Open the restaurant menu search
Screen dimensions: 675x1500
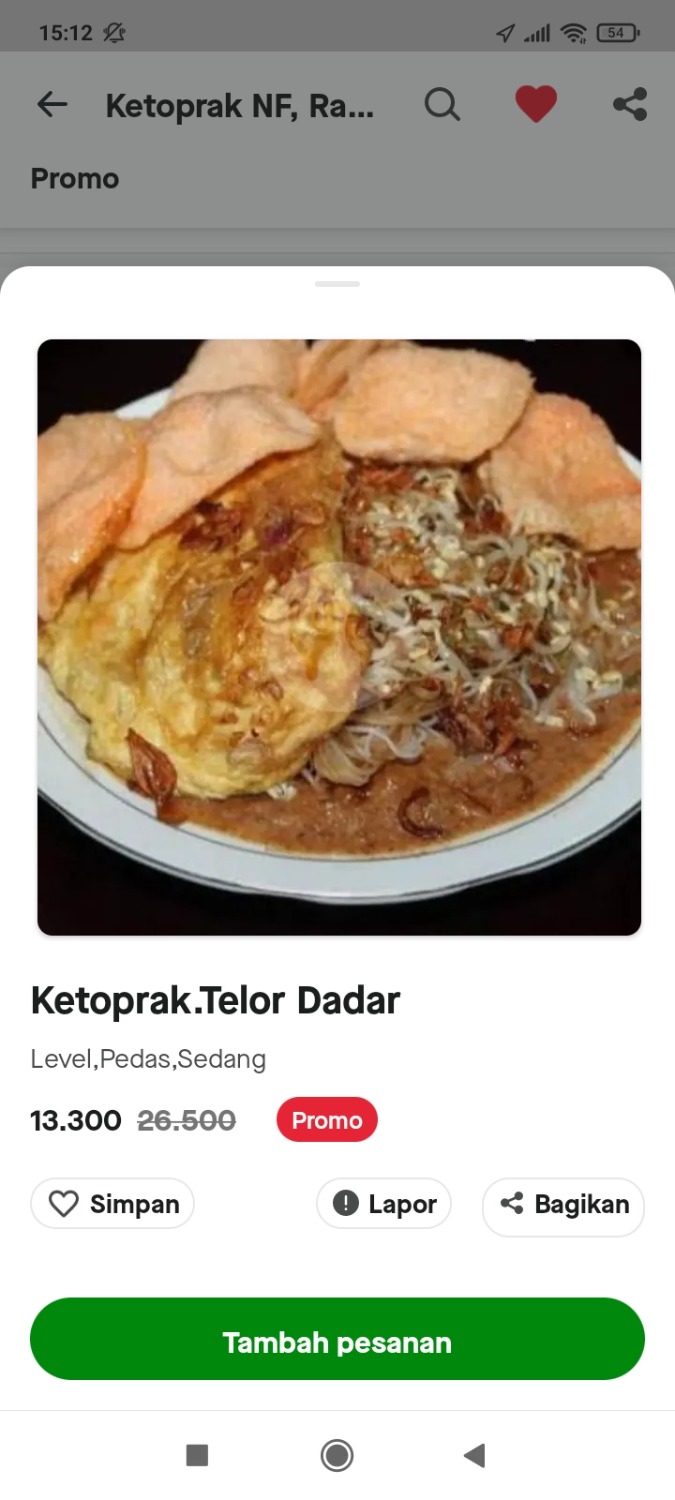pos(442,105)
